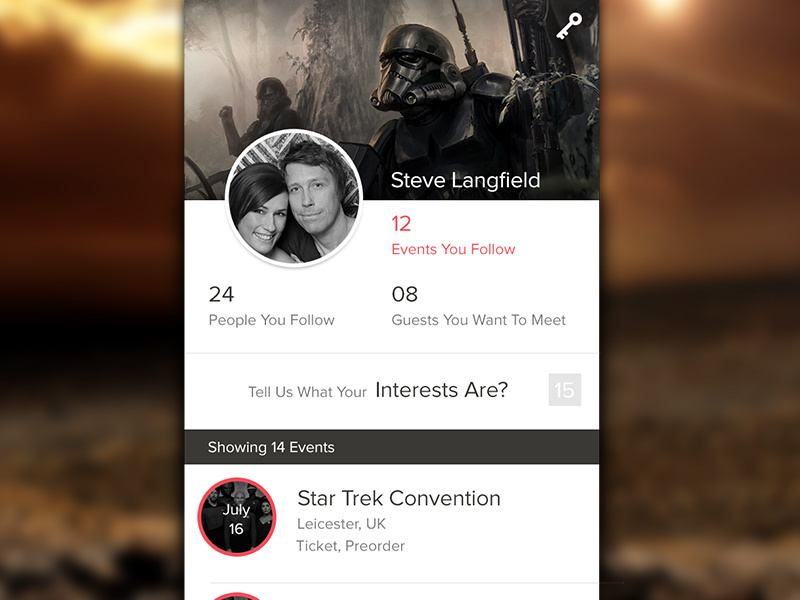View the 12 Events You Follow

coord(453,236)
